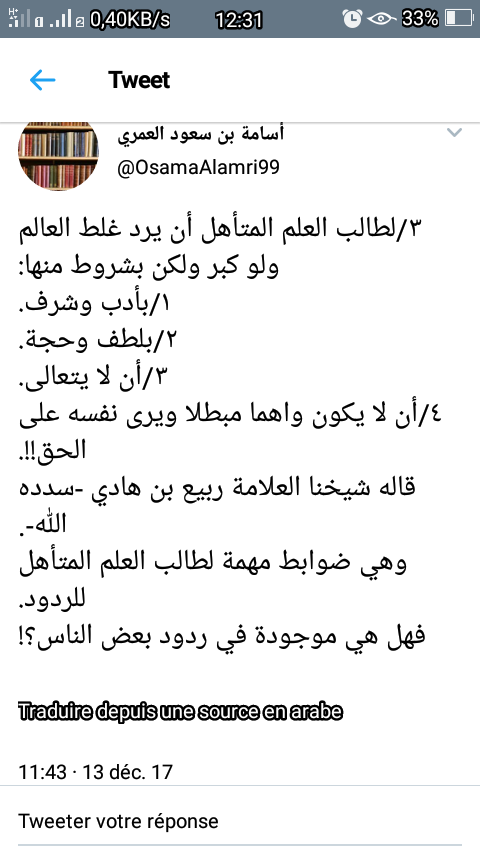
Task: Open the bookshelf profile picture
Action: click(58, 156)
